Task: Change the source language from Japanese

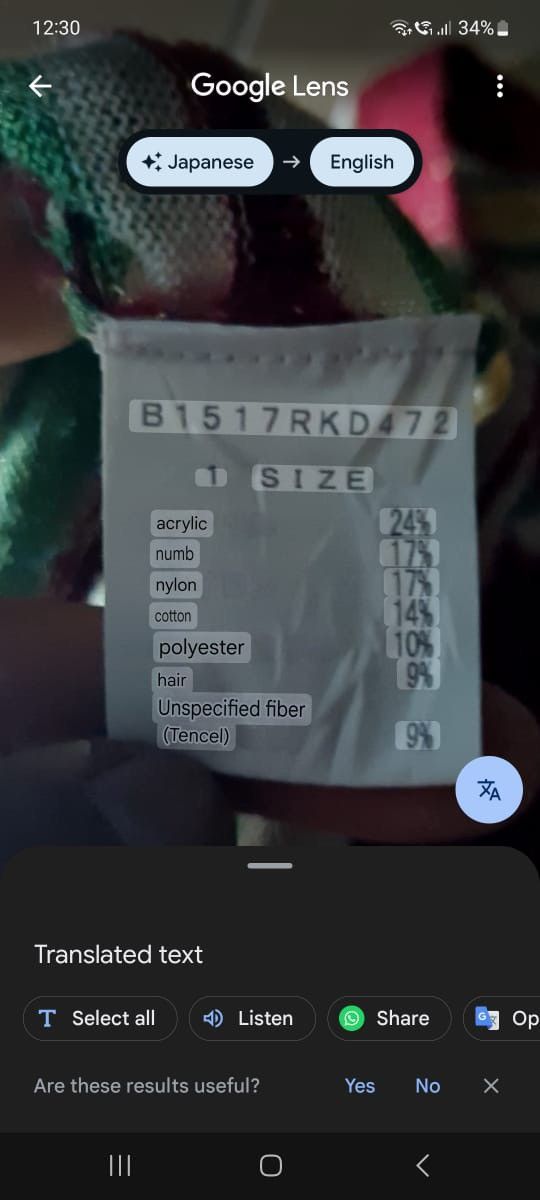Action: (199, 162)
